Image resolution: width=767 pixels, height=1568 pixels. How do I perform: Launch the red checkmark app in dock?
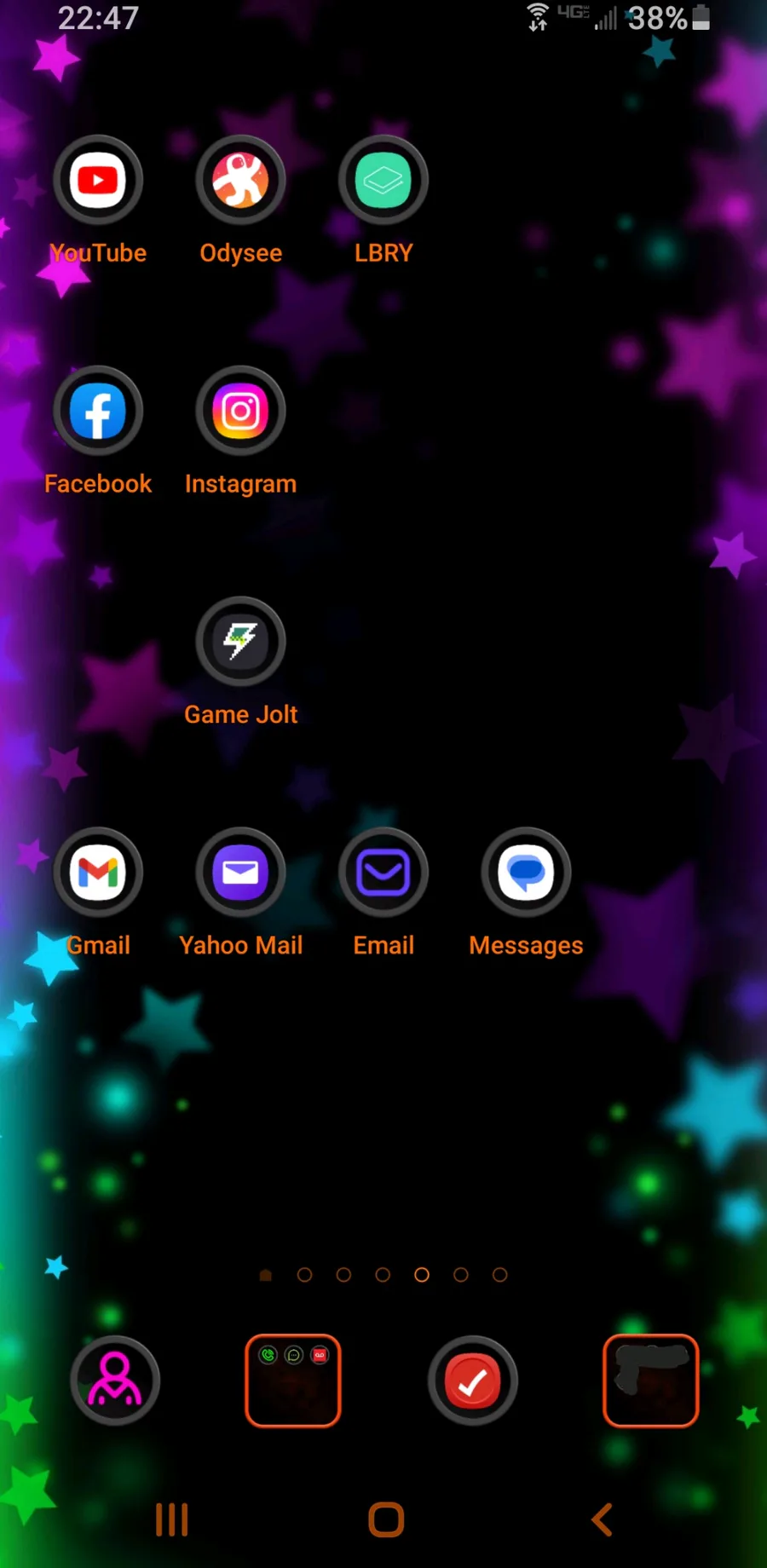click(x=473, y=1381)
